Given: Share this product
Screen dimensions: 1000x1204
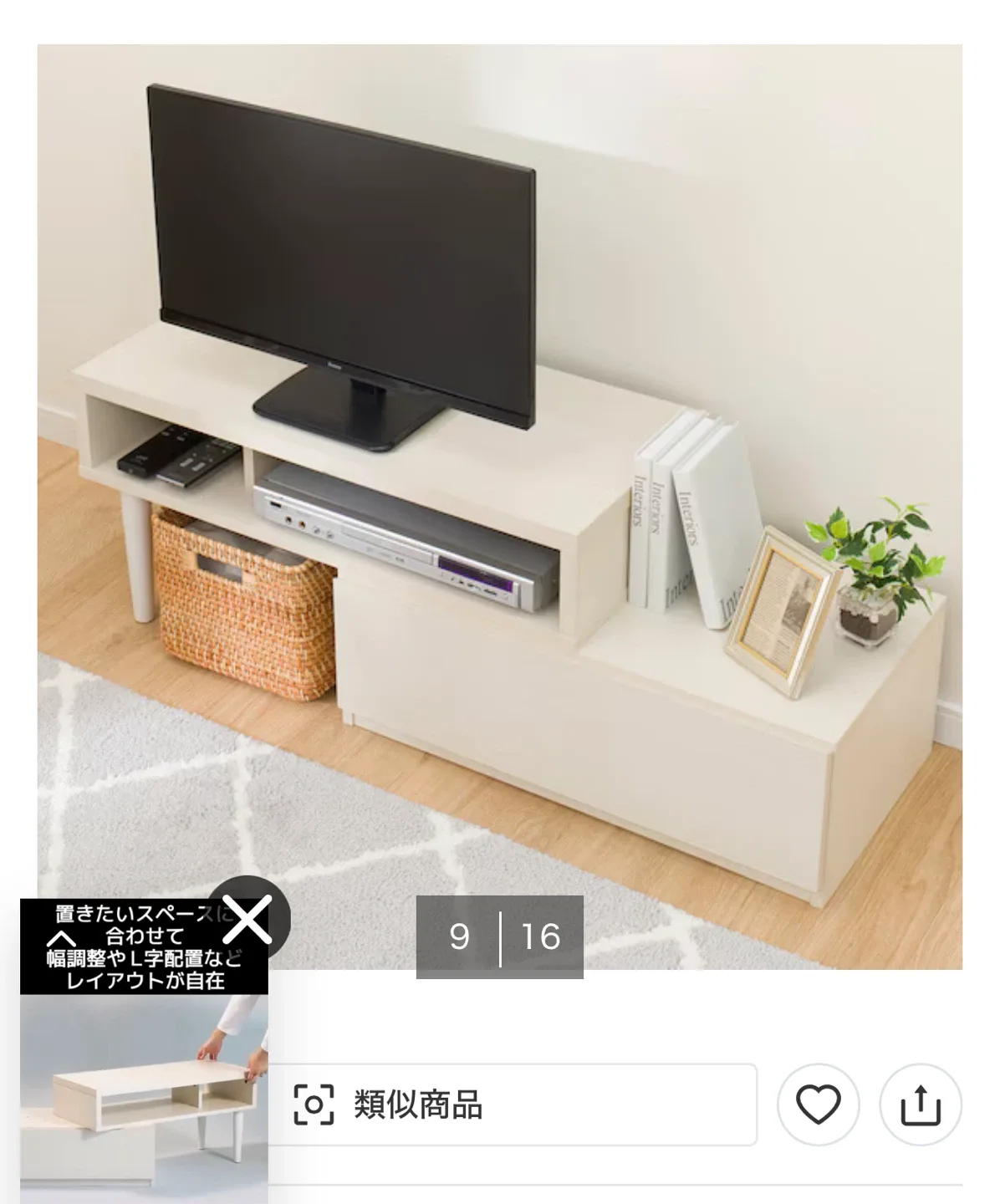Looking at the screenshot, I should coord(920,1105).
